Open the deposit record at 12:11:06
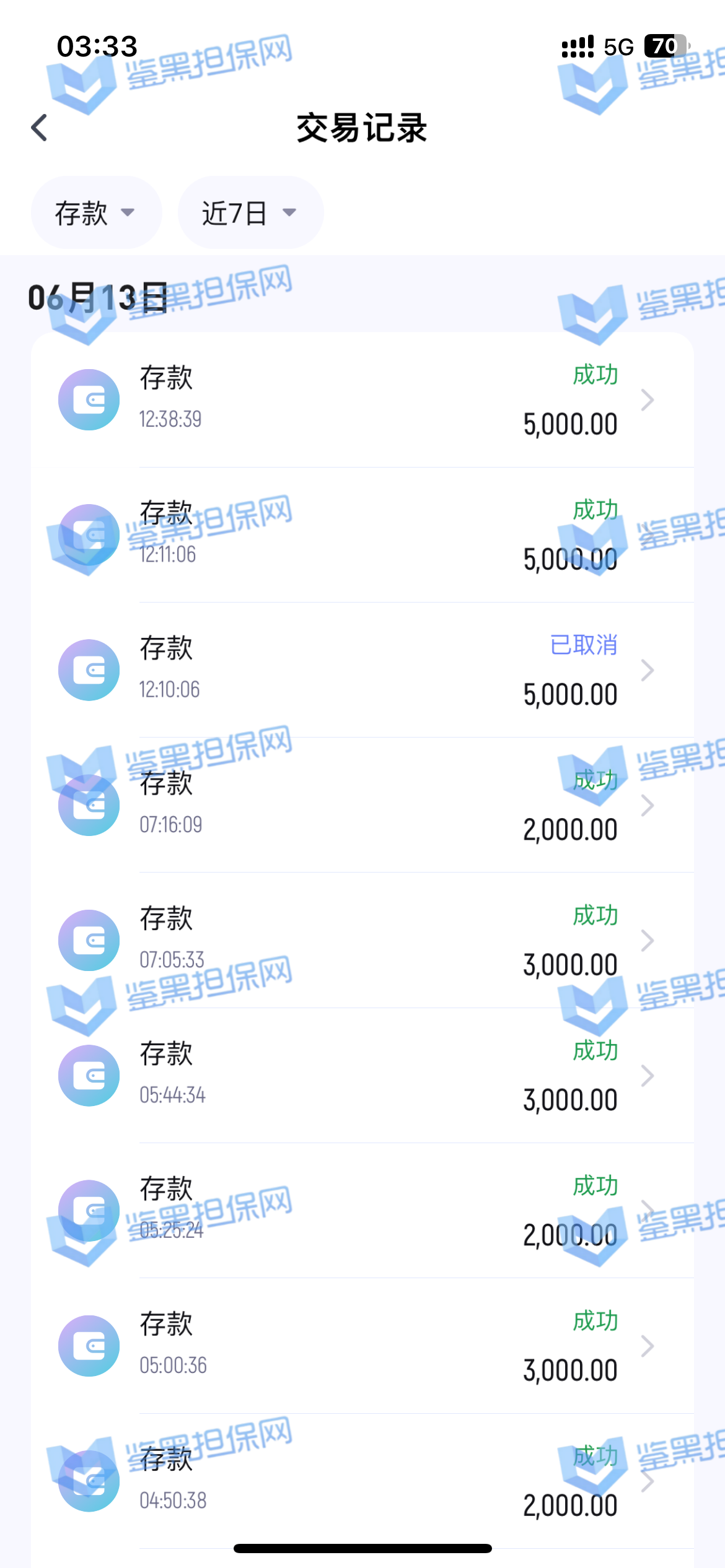Viewport: 725px width, 1568px height. [362, 535]
